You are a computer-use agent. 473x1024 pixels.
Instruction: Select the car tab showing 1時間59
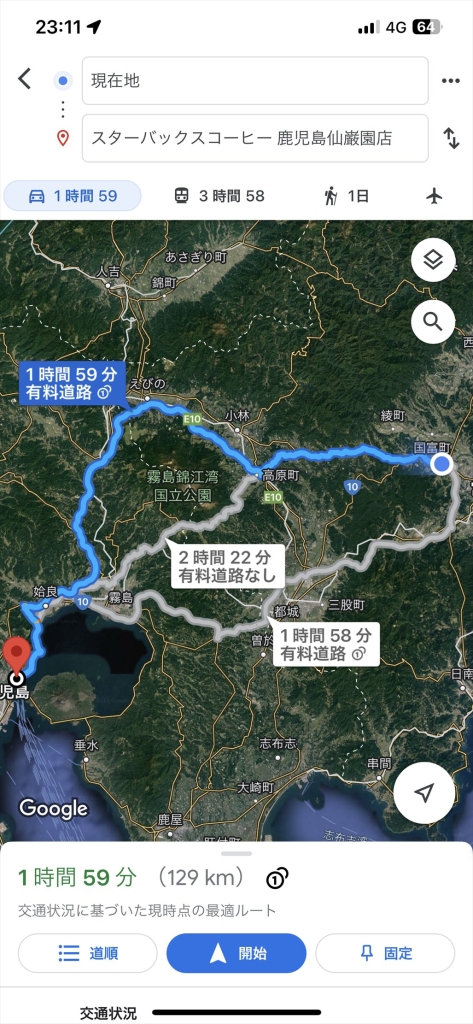tap(73, 196)
